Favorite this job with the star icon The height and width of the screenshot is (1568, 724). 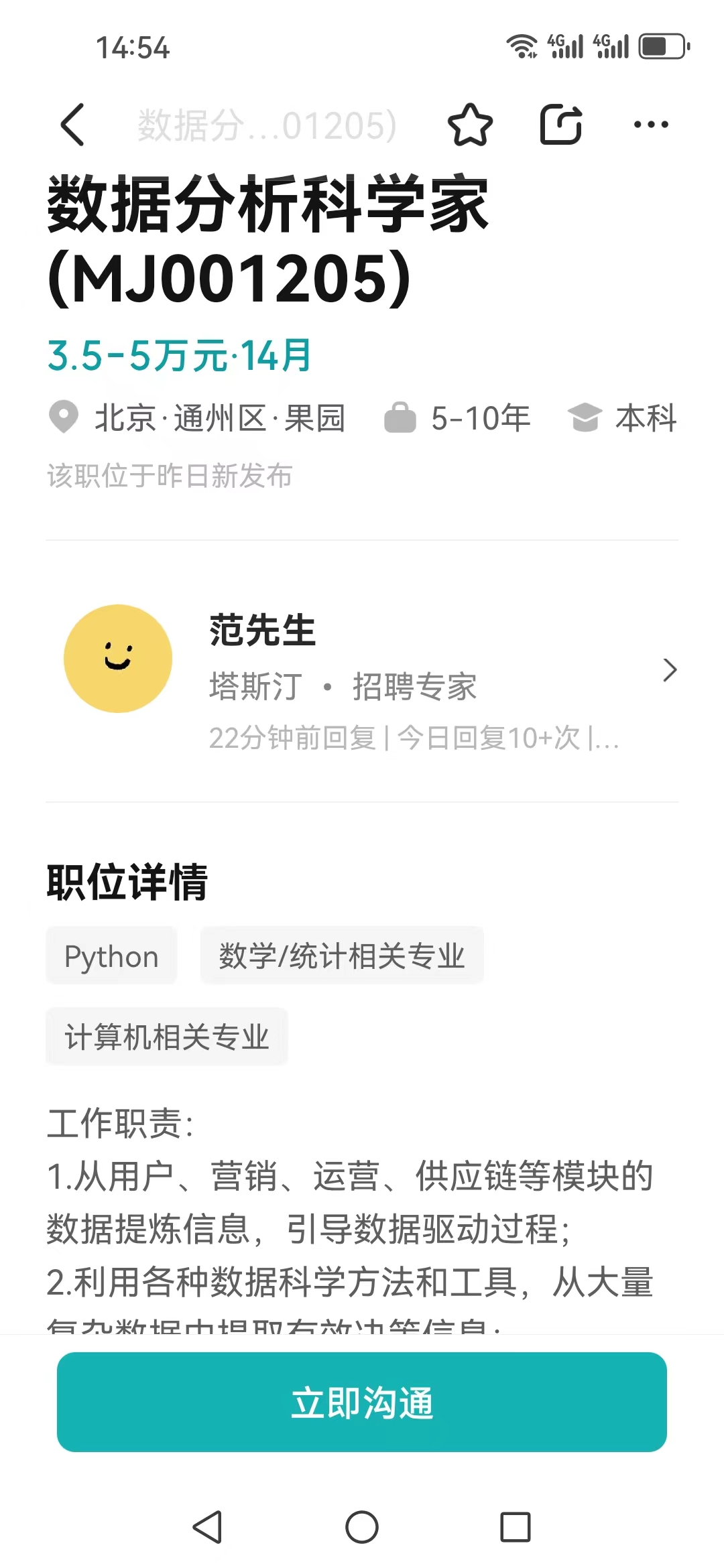470,125
